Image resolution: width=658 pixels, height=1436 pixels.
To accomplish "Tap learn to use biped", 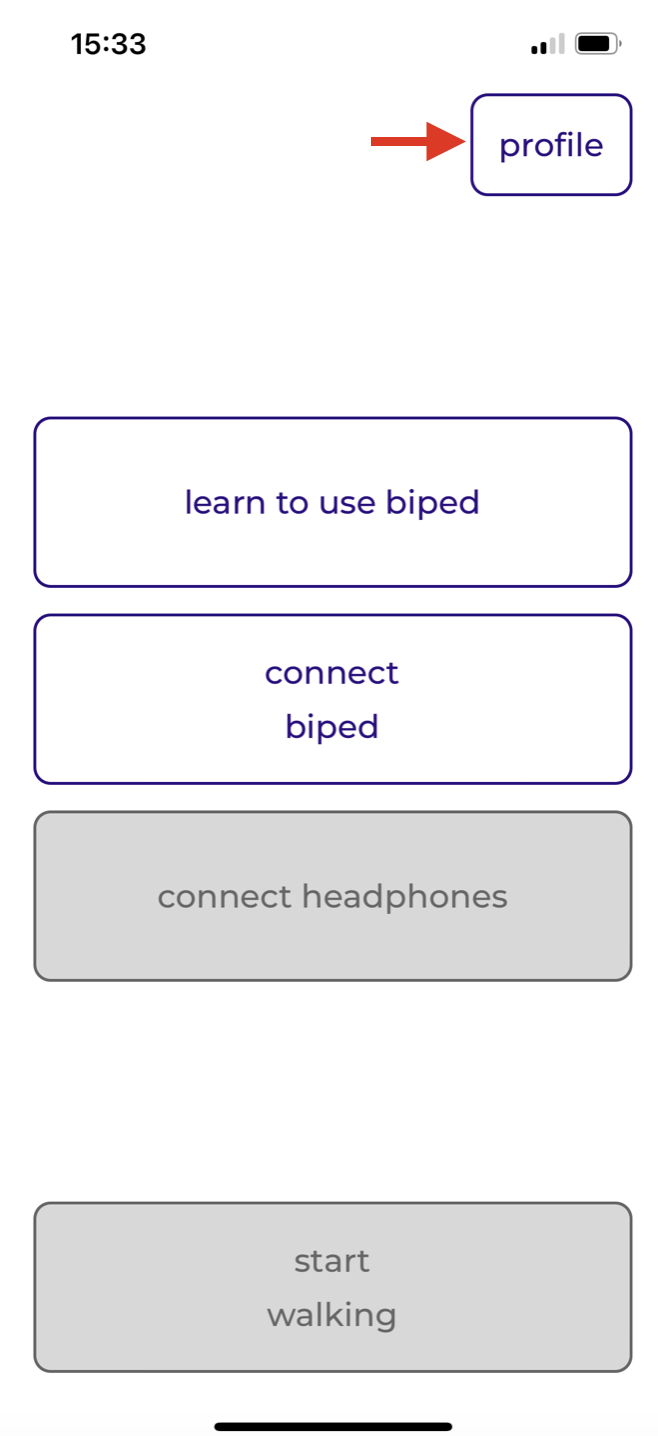I will click(332, 502).
